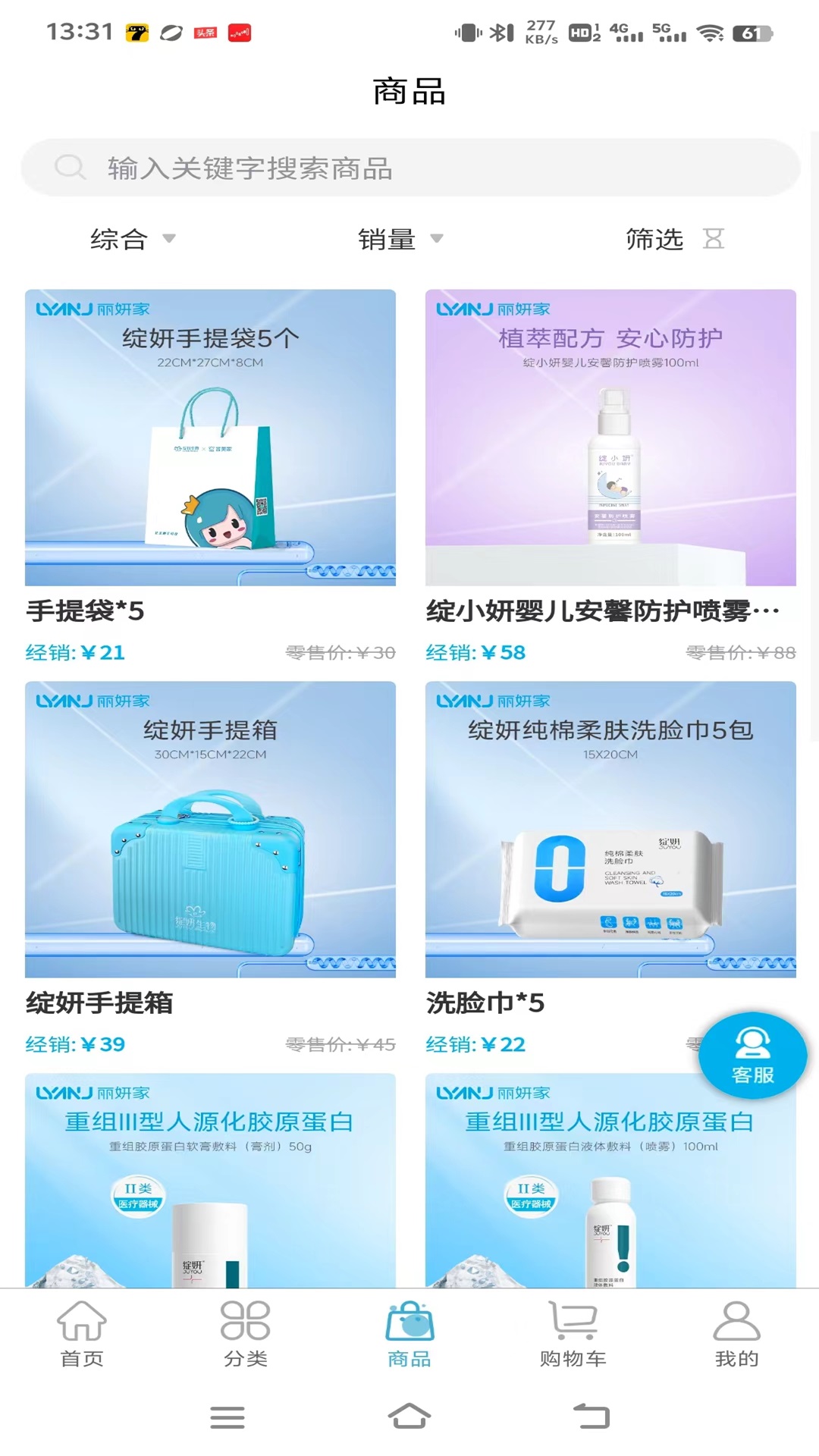Tap the search magnifier icon
This screenshot has width=819, height=1456.
tap(69, 167)
